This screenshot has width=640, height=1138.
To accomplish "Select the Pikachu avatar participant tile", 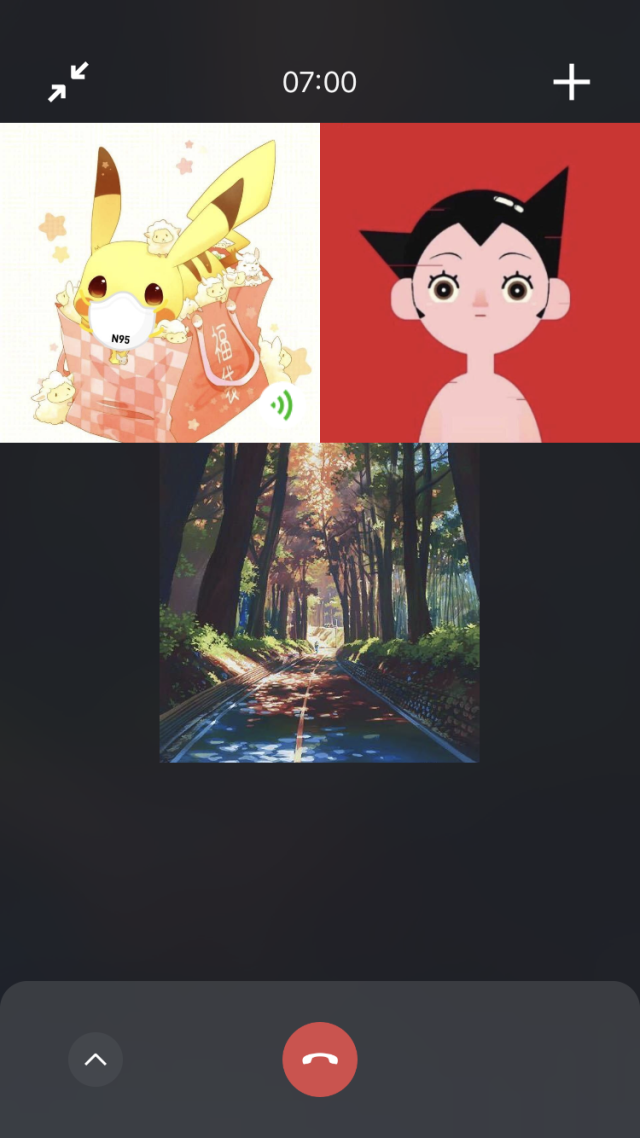I will click(160, 282).
